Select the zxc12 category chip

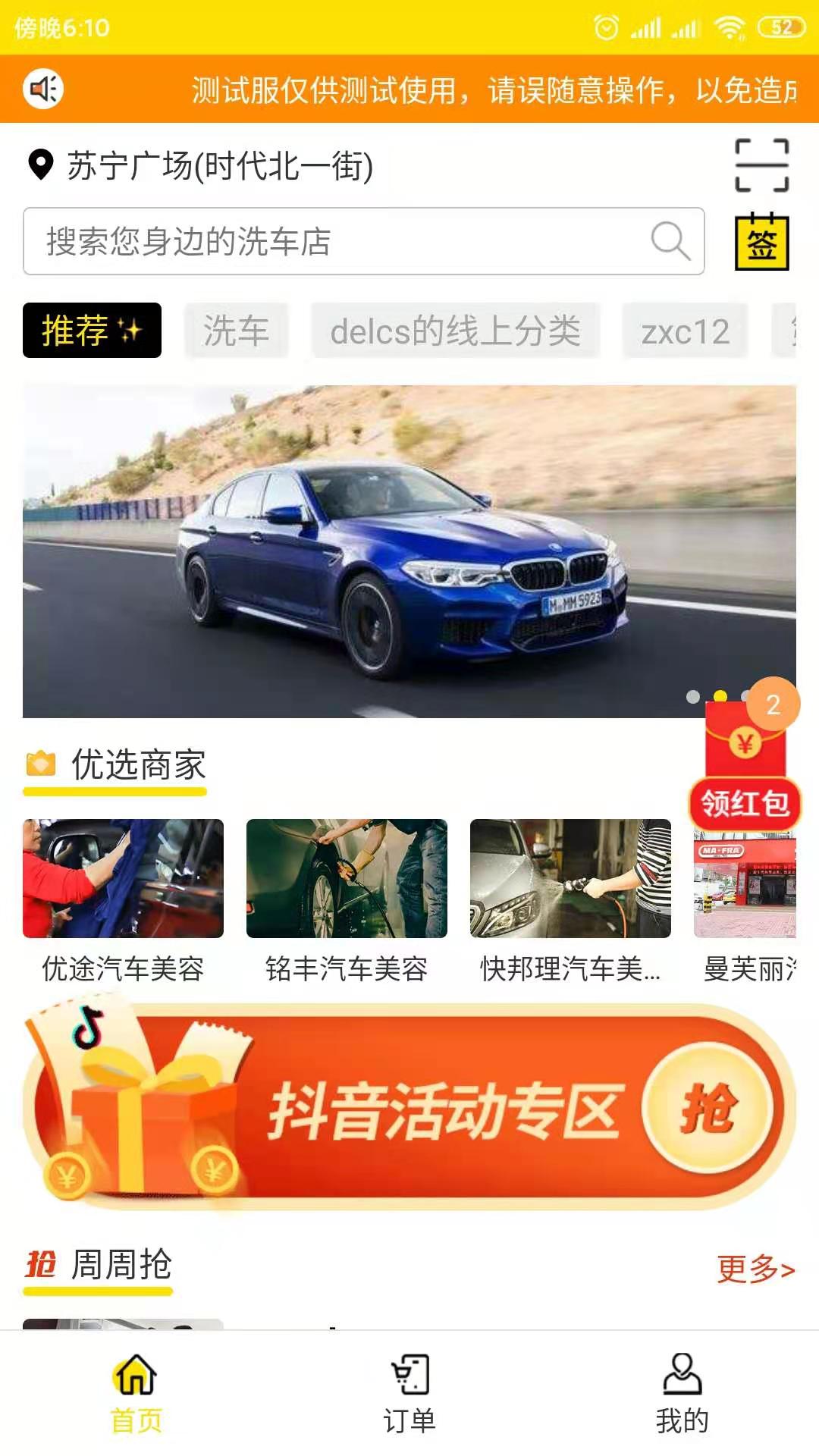[685, 331]
